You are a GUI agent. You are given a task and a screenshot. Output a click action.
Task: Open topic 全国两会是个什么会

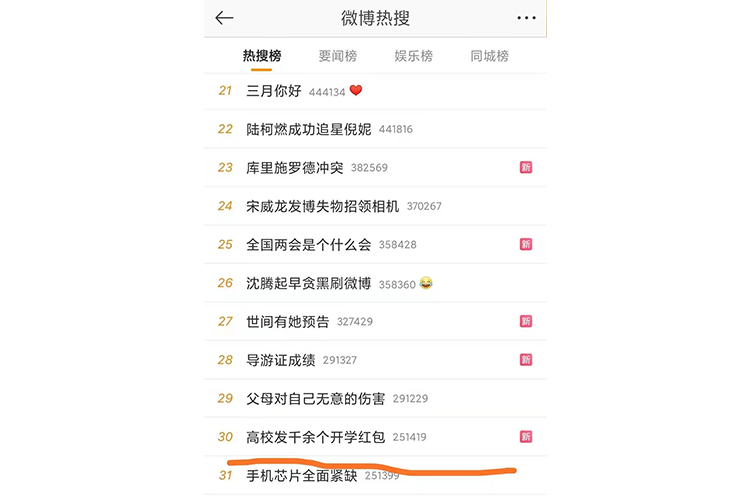point(308,244)
